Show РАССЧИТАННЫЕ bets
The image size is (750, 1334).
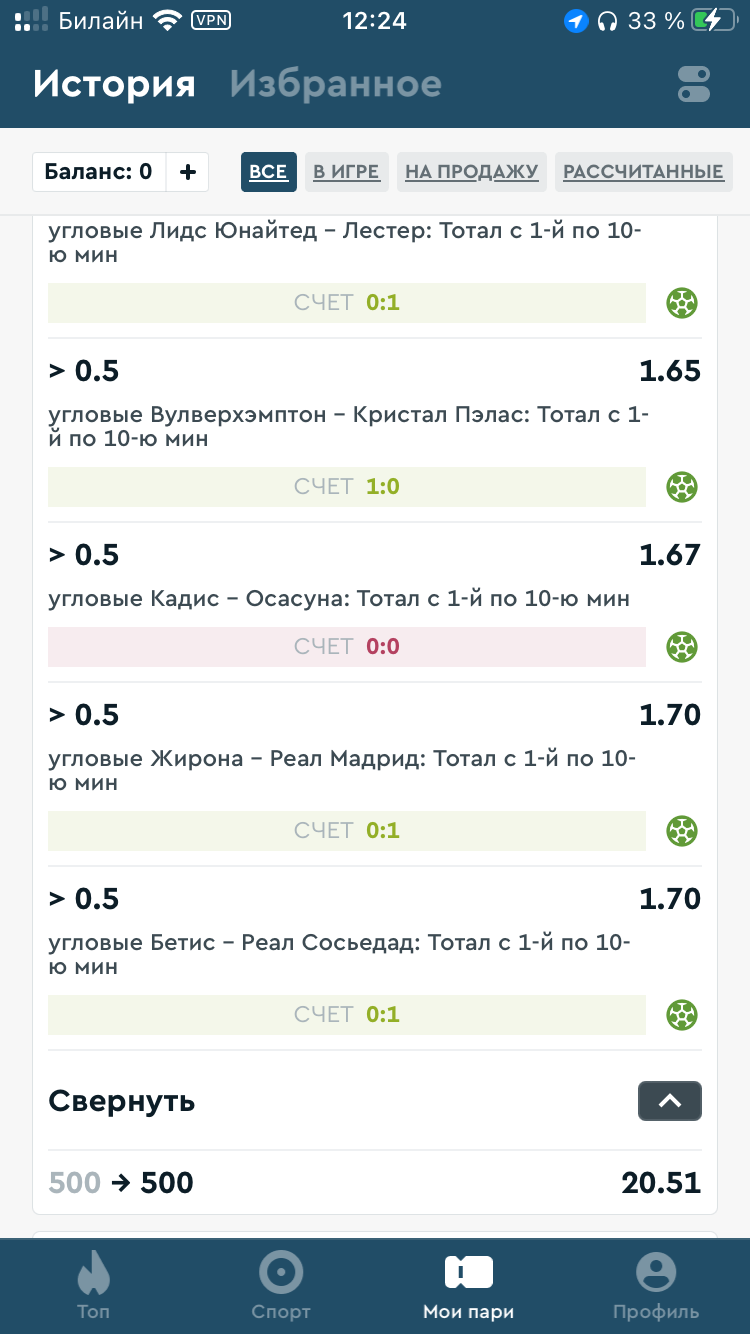tap(643, 172)
